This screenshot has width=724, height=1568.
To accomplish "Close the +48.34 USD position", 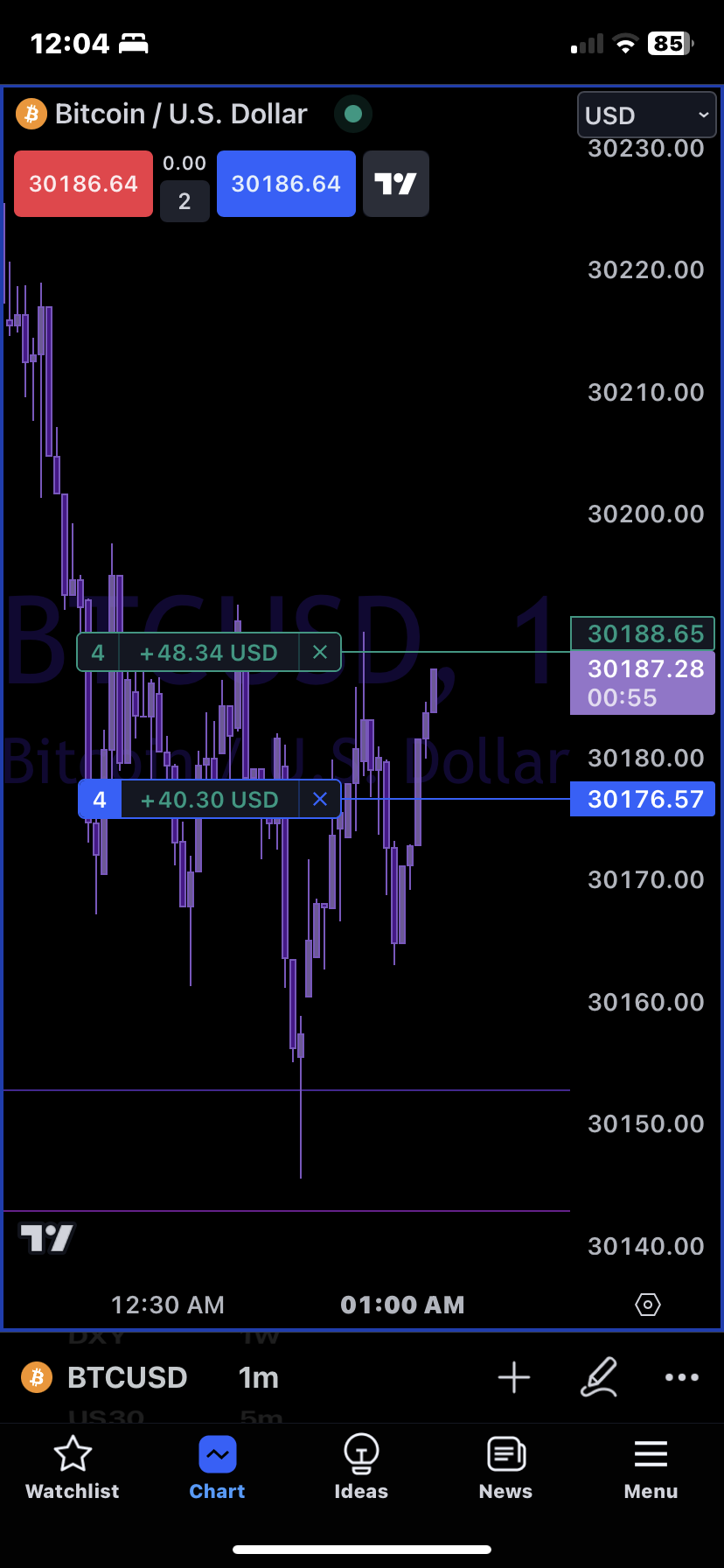I will pyautogui.click(x=320, y=653).
